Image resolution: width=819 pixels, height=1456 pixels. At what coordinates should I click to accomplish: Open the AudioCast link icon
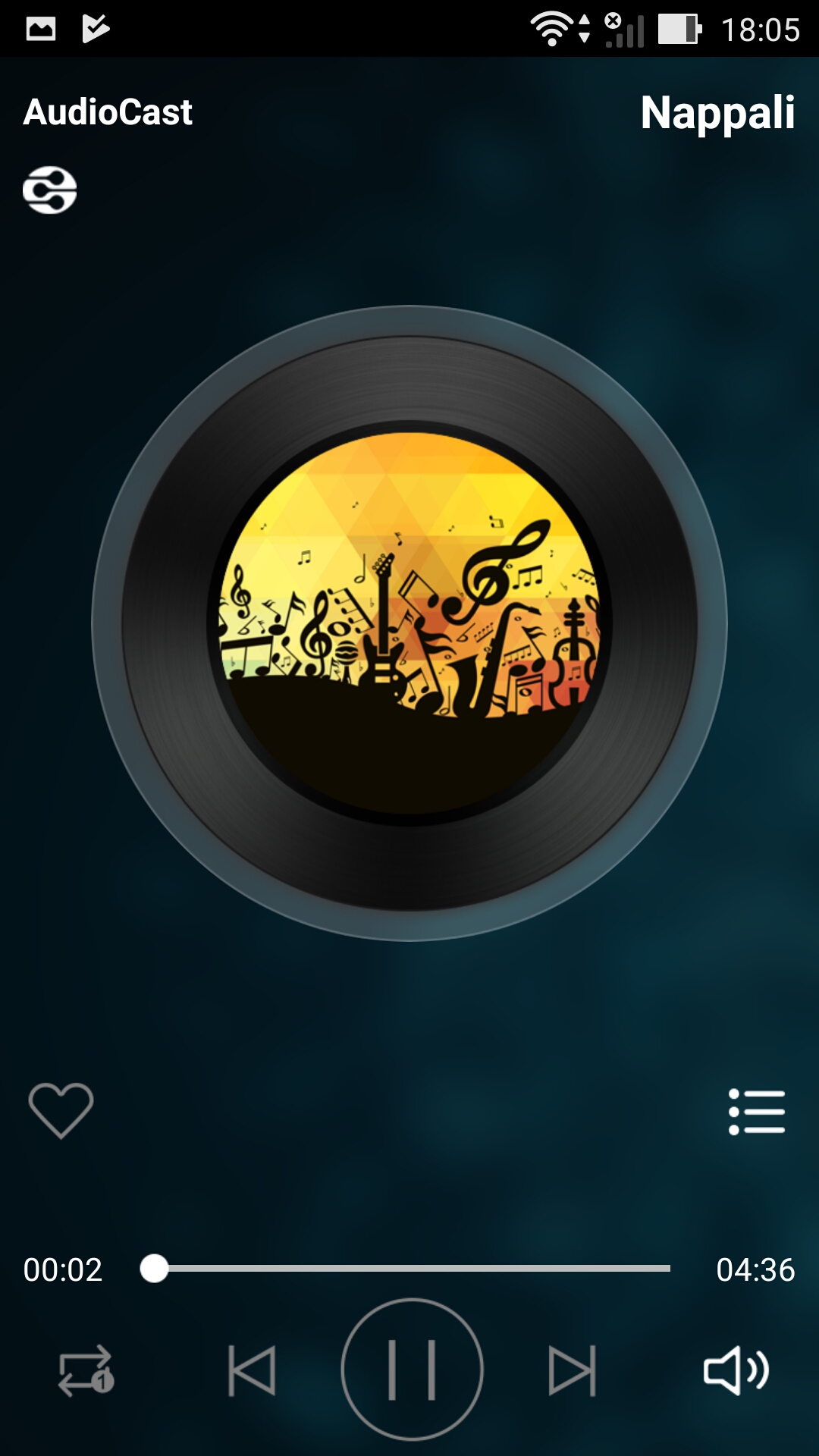coord(50,190)
